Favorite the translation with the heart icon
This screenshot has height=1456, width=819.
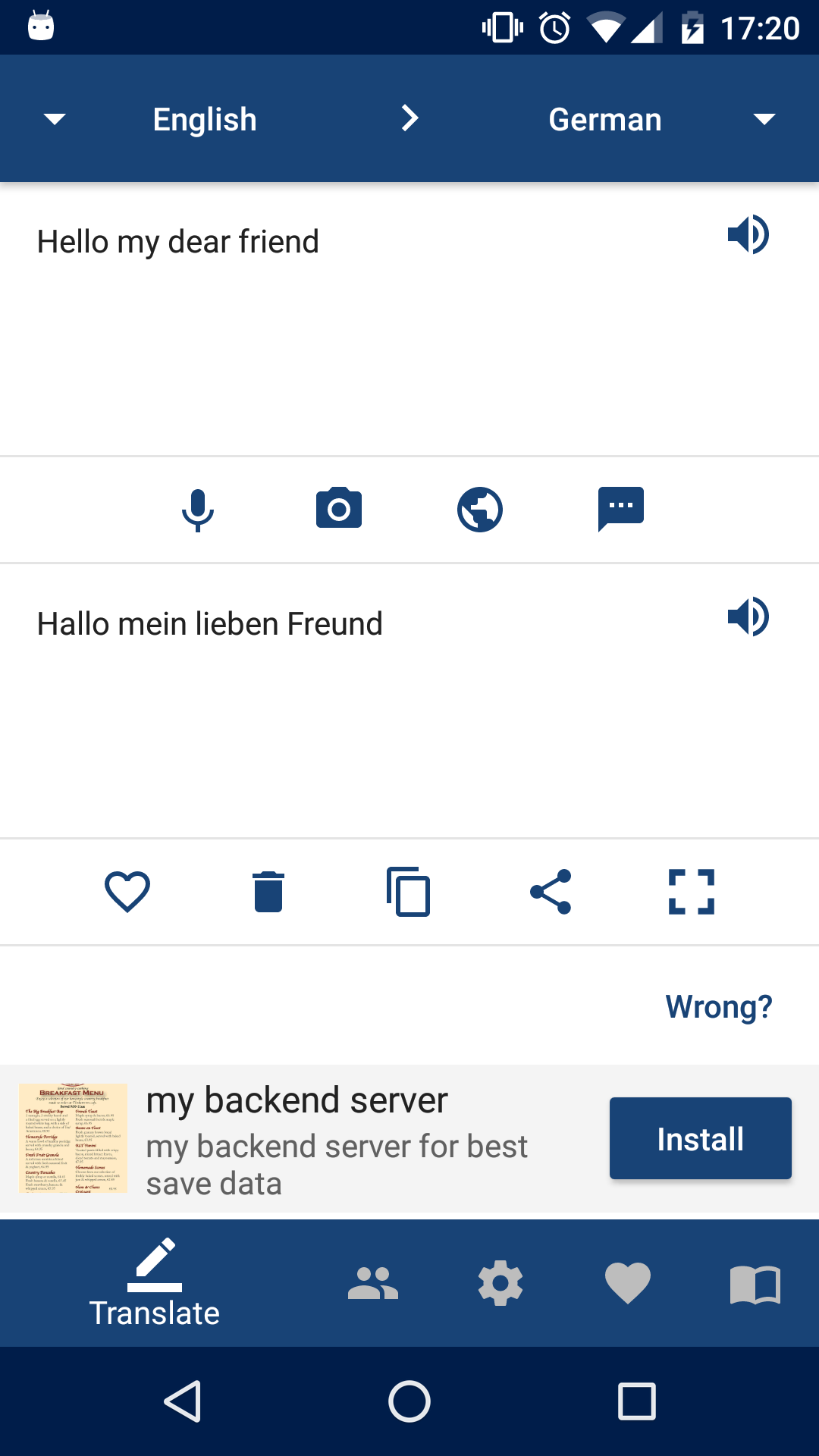(127, 892)
